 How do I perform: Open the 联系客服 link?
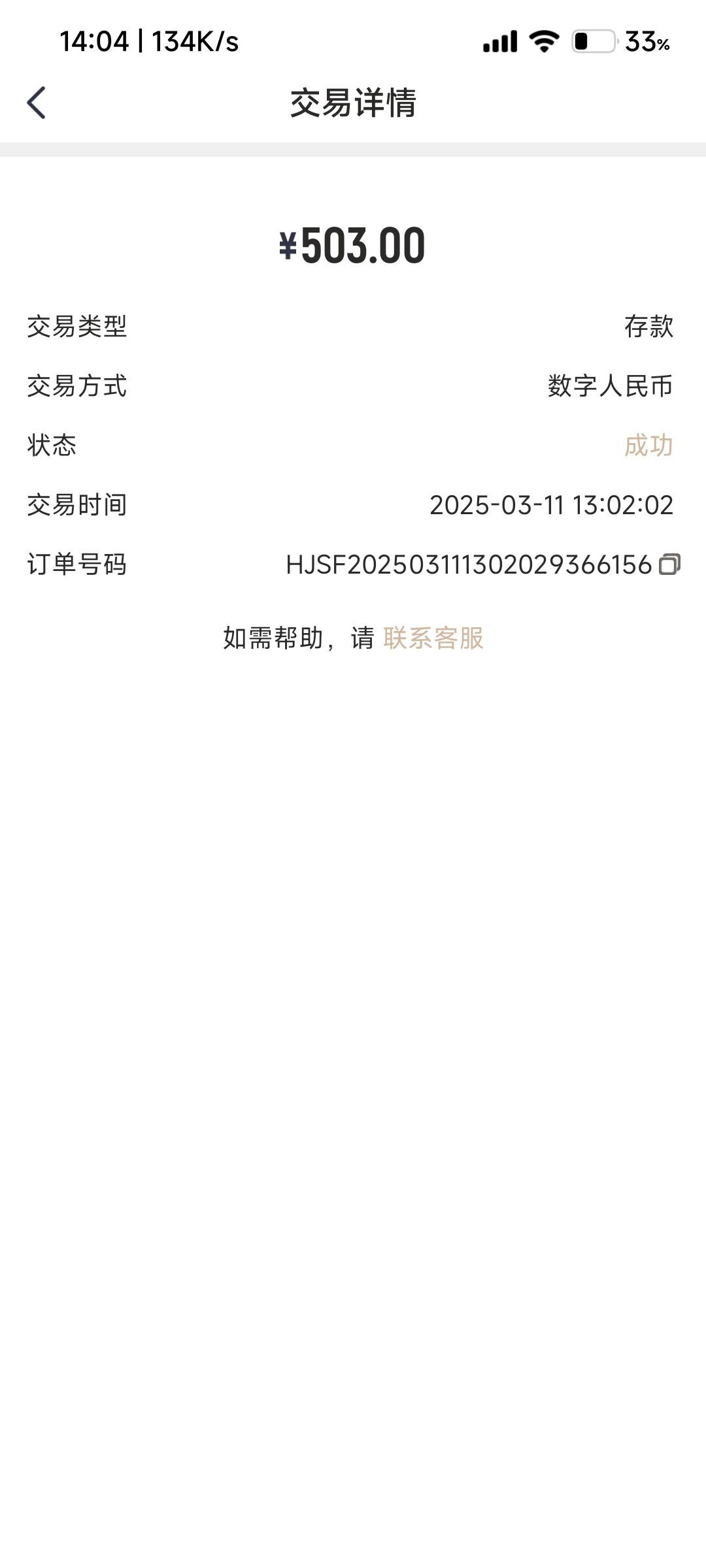click(433, 638)
